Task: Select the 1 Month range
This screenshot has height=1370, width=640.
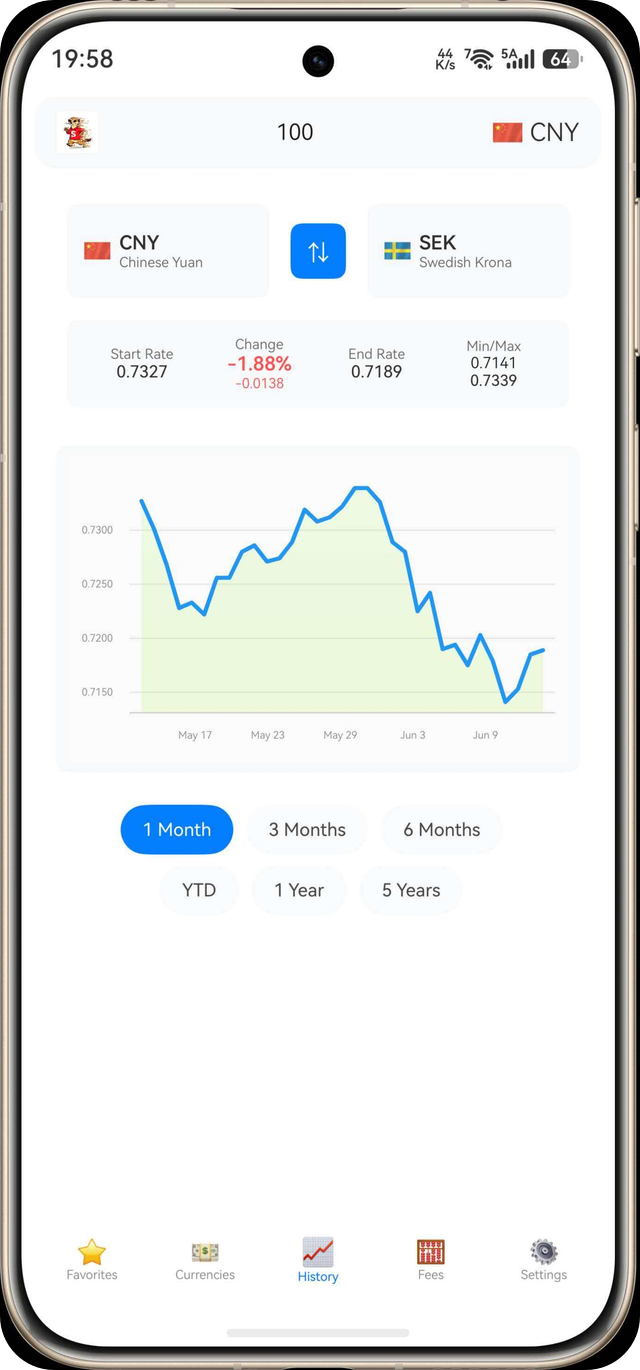Action: click(x=177, y=830)
